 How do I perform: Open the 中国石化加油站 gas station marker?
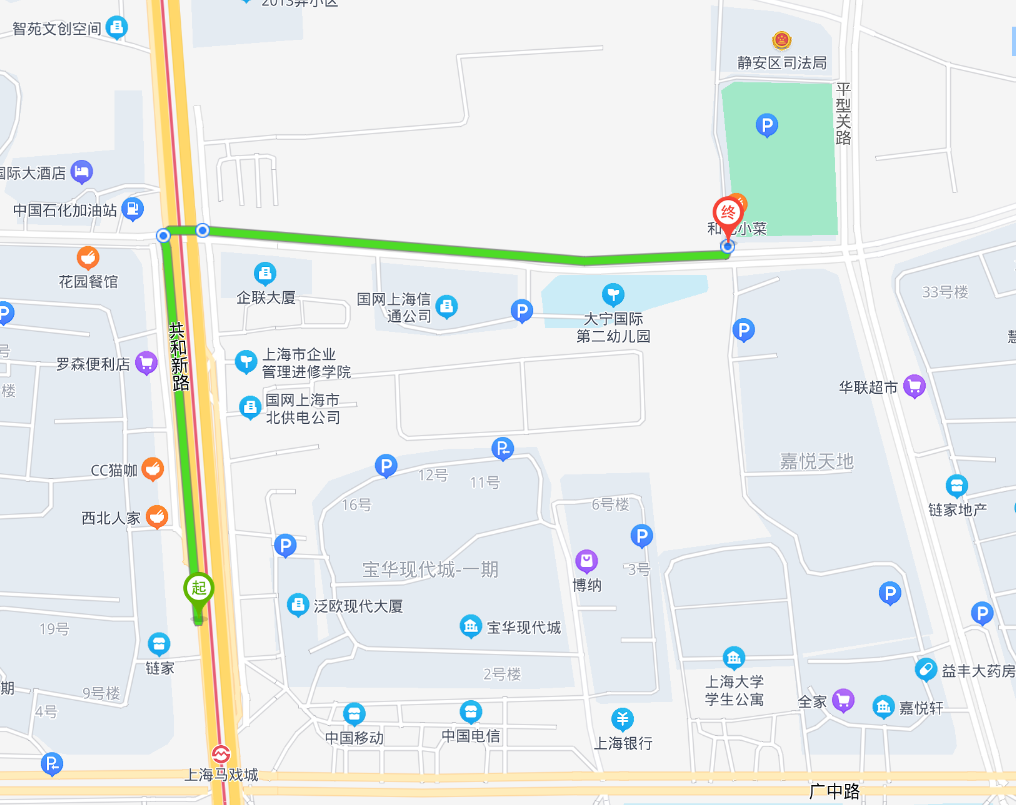pos(133,210)
